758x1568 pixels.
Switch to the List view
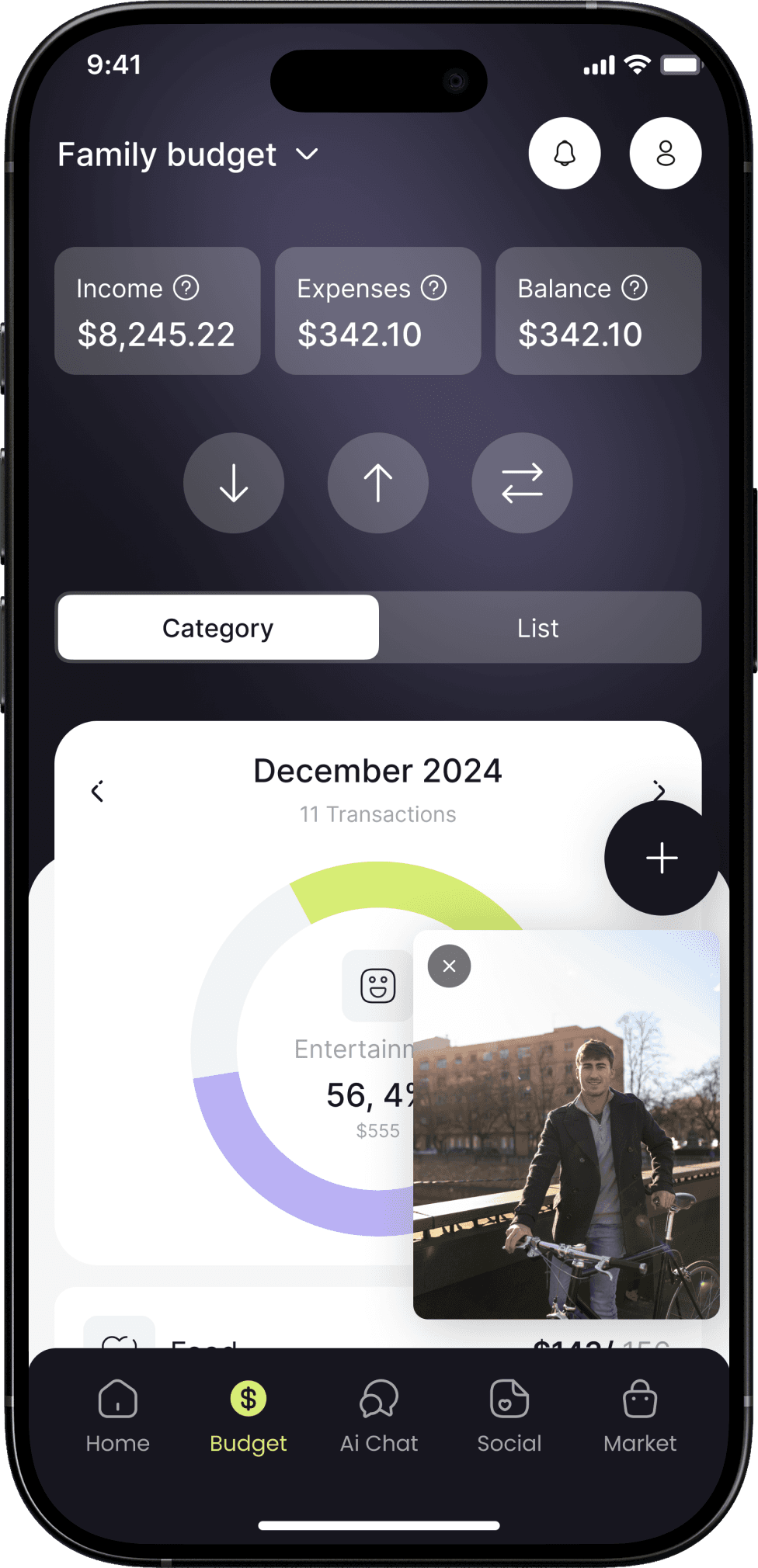point(538,628)
